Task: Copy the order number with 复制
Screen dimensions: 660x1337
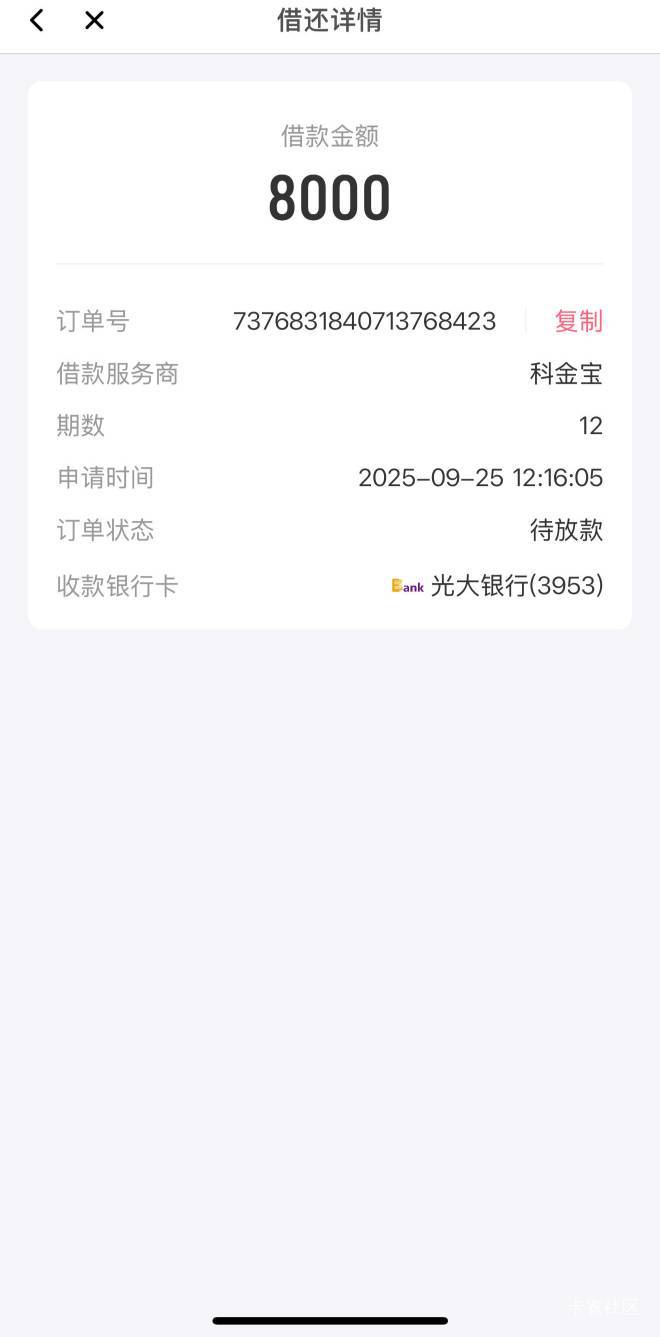Action: 578,321
